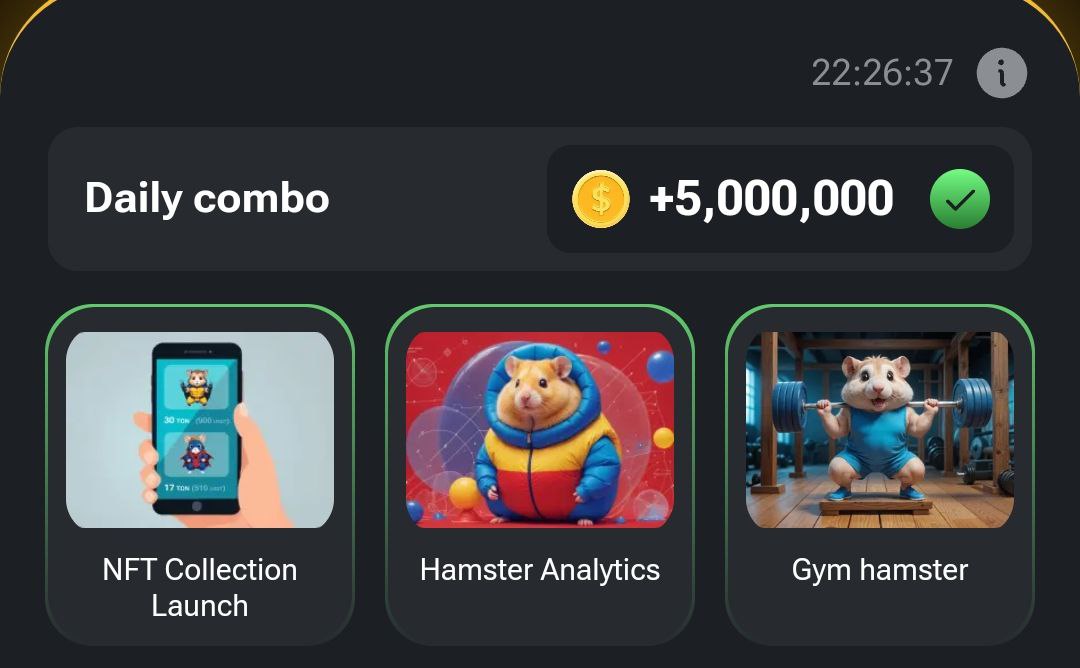This screenshot has width=1080, height=668.
Task: Tap the Gym hamster card
Action: pyautogui.click(x=879, y=475)
